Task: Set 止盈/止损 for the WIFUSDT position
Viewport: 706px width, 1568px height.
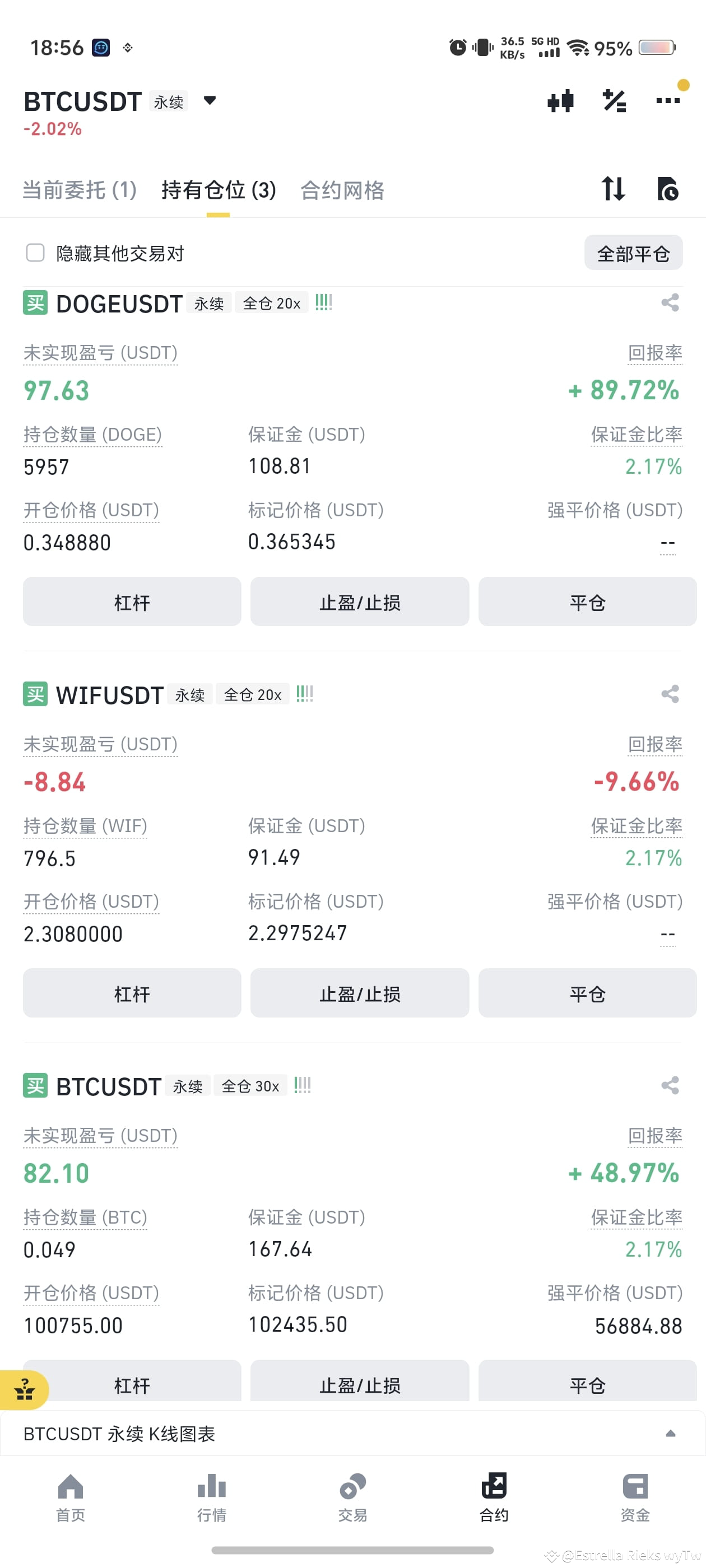Action: point(359,993)
